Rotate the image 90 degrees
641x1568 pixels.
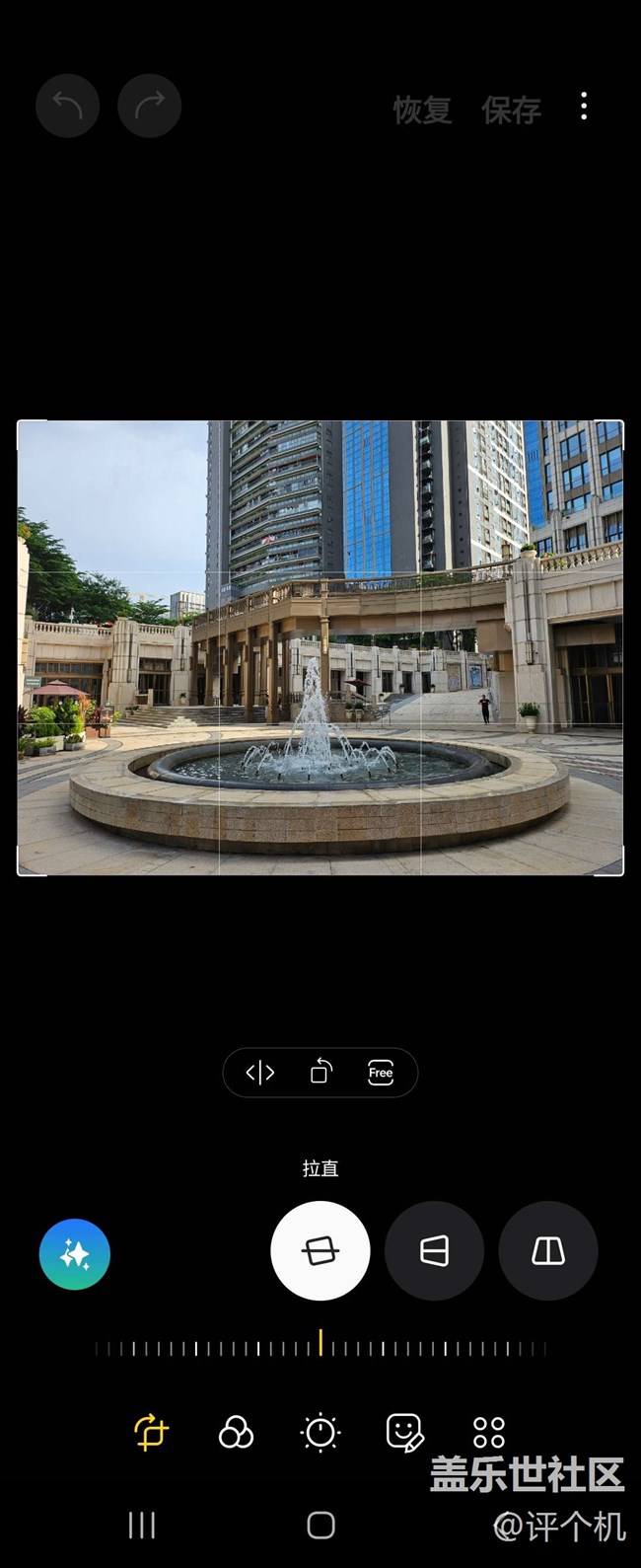[x=320, y=1073]
